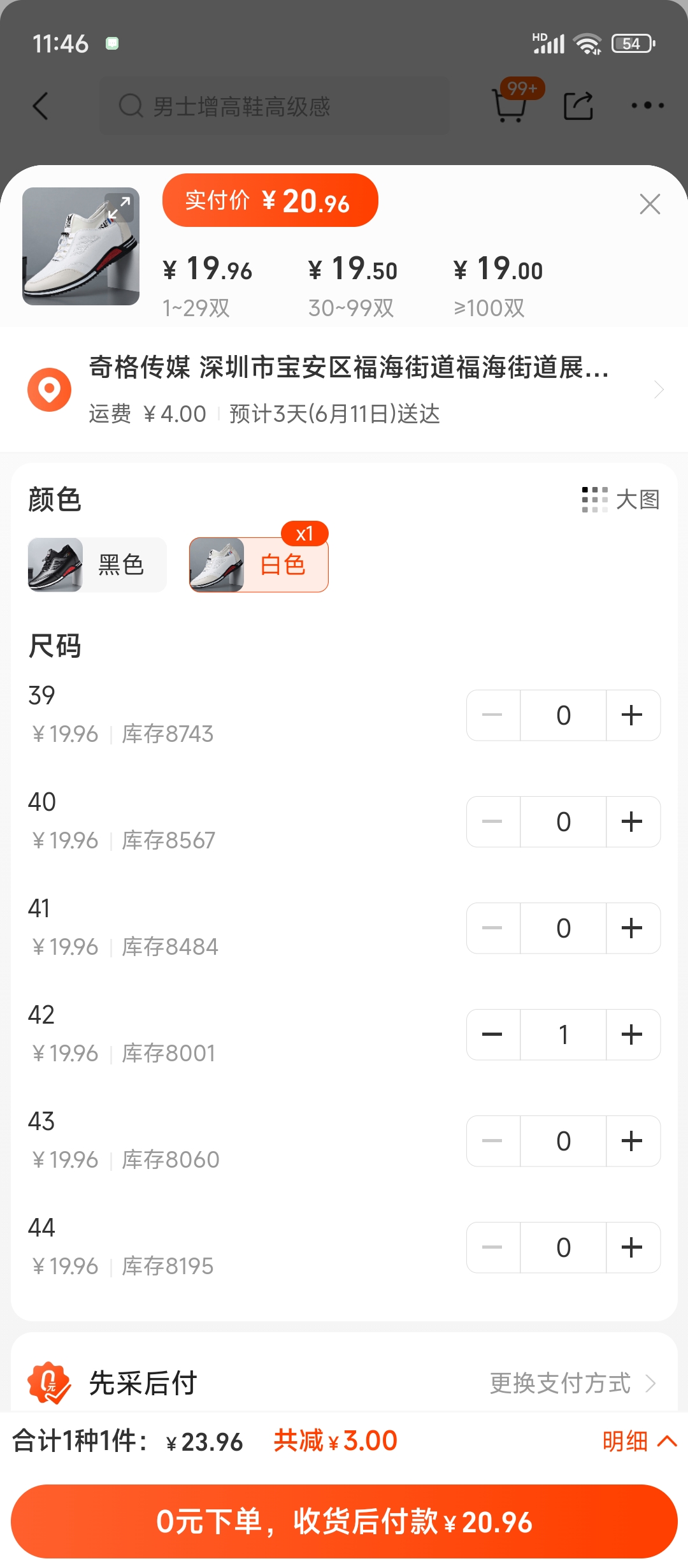Screen dimensions: 688x1568
Task: Add one pair of size 44
Action: [633, 1247]
